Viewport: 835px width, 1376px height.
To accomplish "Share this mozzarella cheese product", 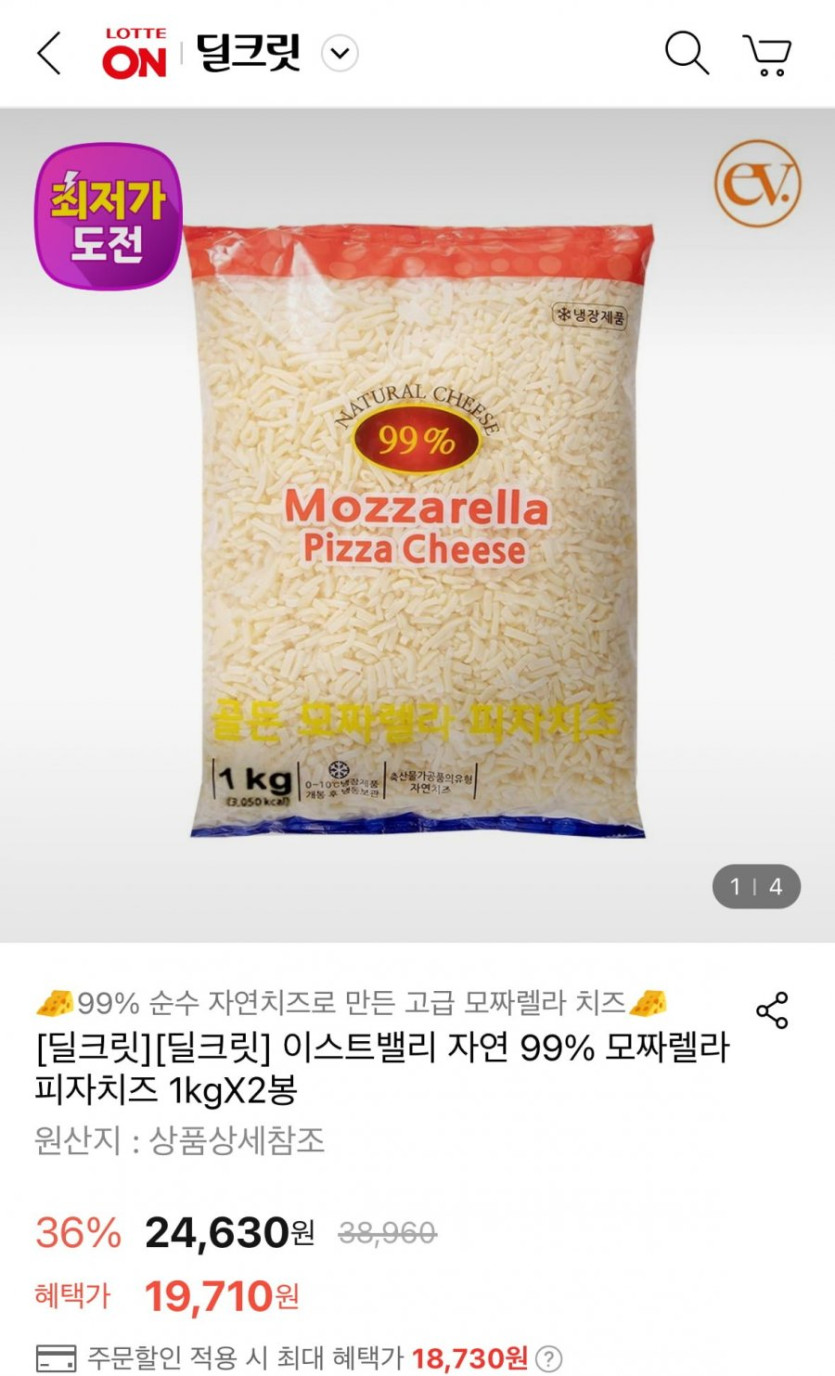I will [x=772, y=1011].
